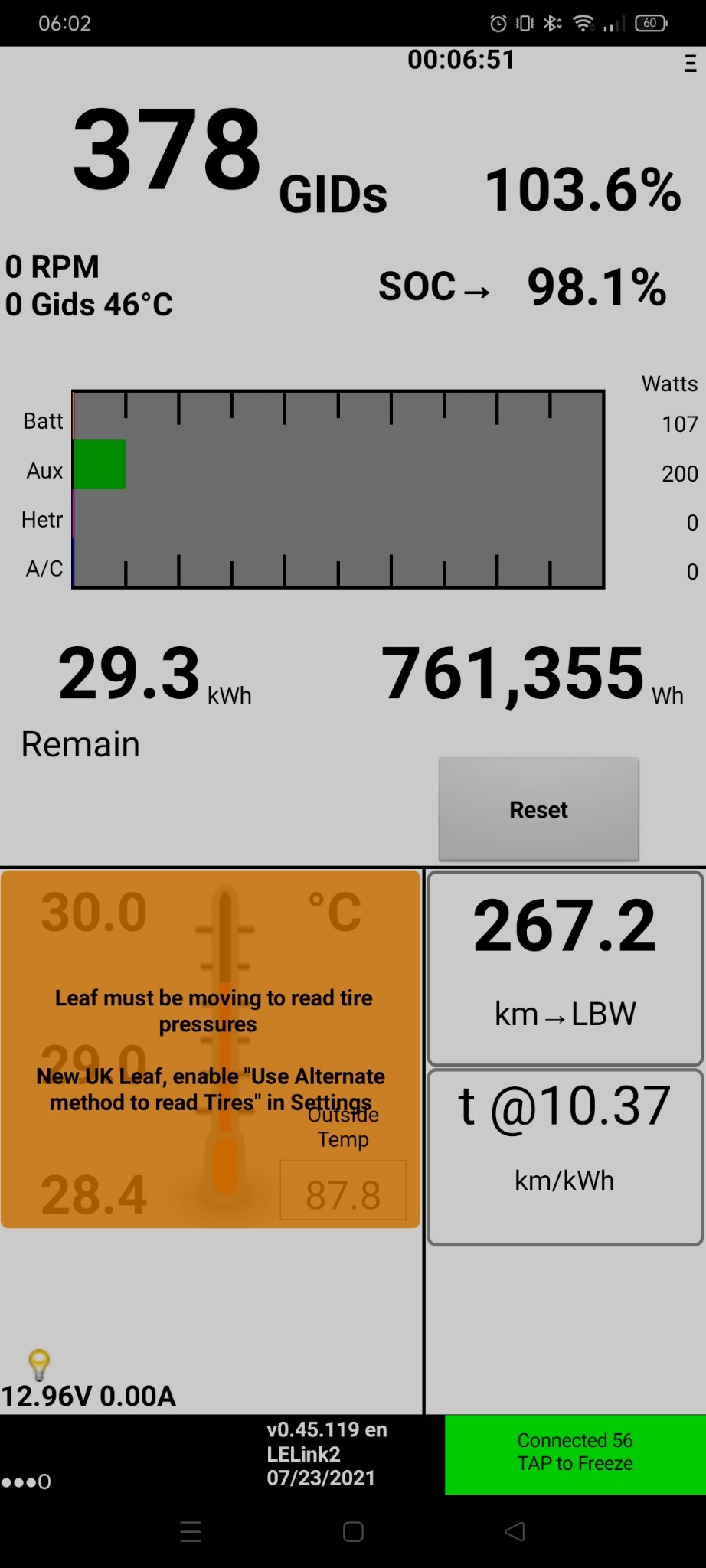This screenshot has width=706, height=1568.
Task: Tap the green Connected button to freeze
Action: pyautogui.click(x=575, y=1453)
